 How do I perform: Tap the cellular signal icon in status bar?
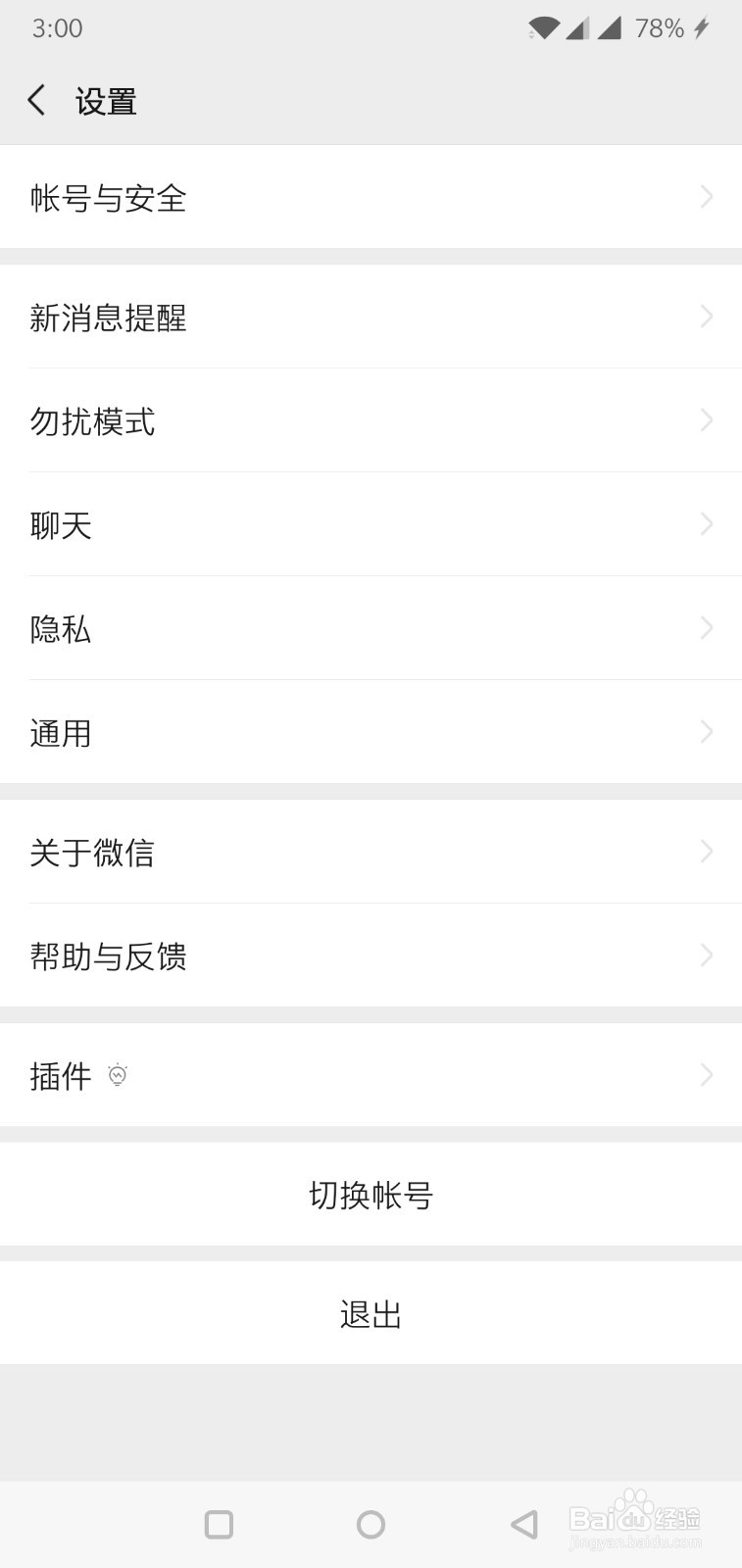pyautogui.click(x=577, y=27)
